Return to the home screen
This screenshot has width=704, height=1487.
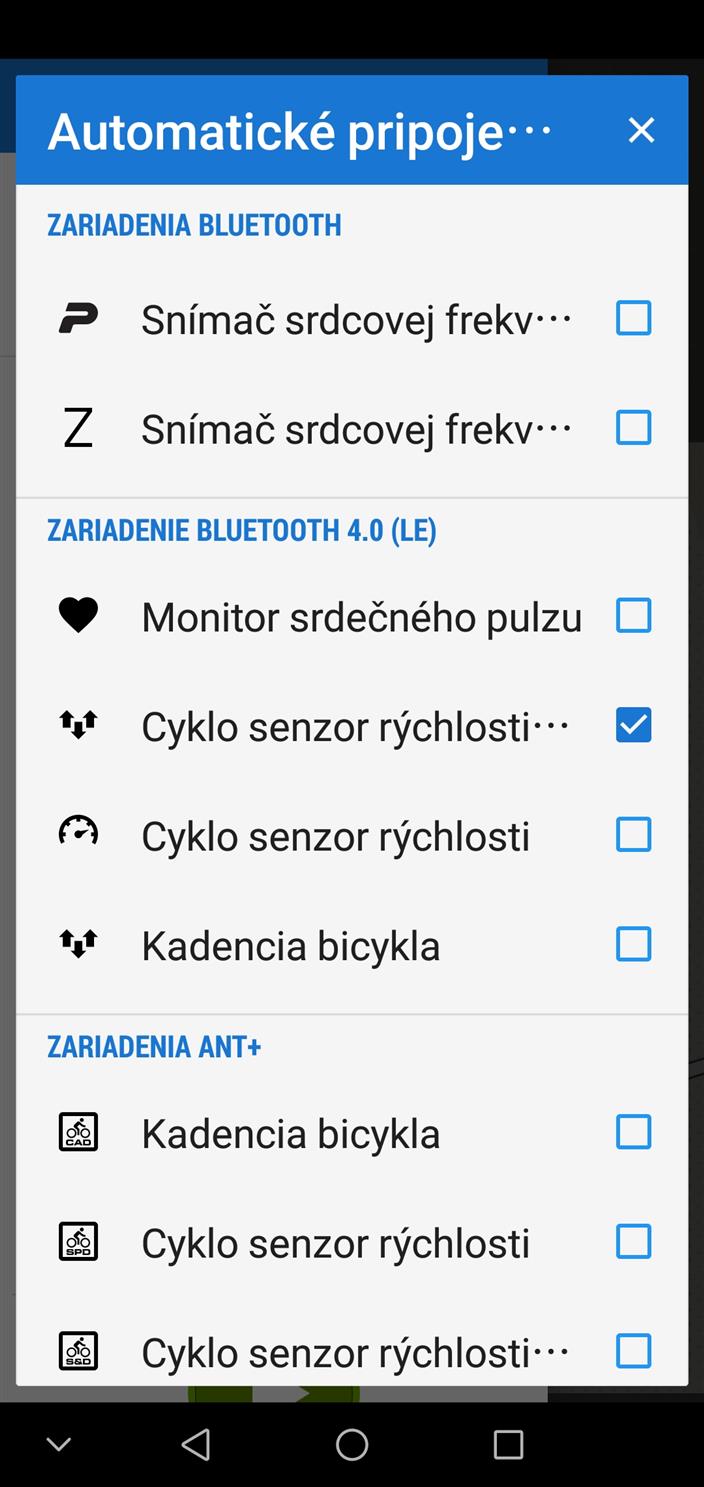[352, 1444]
